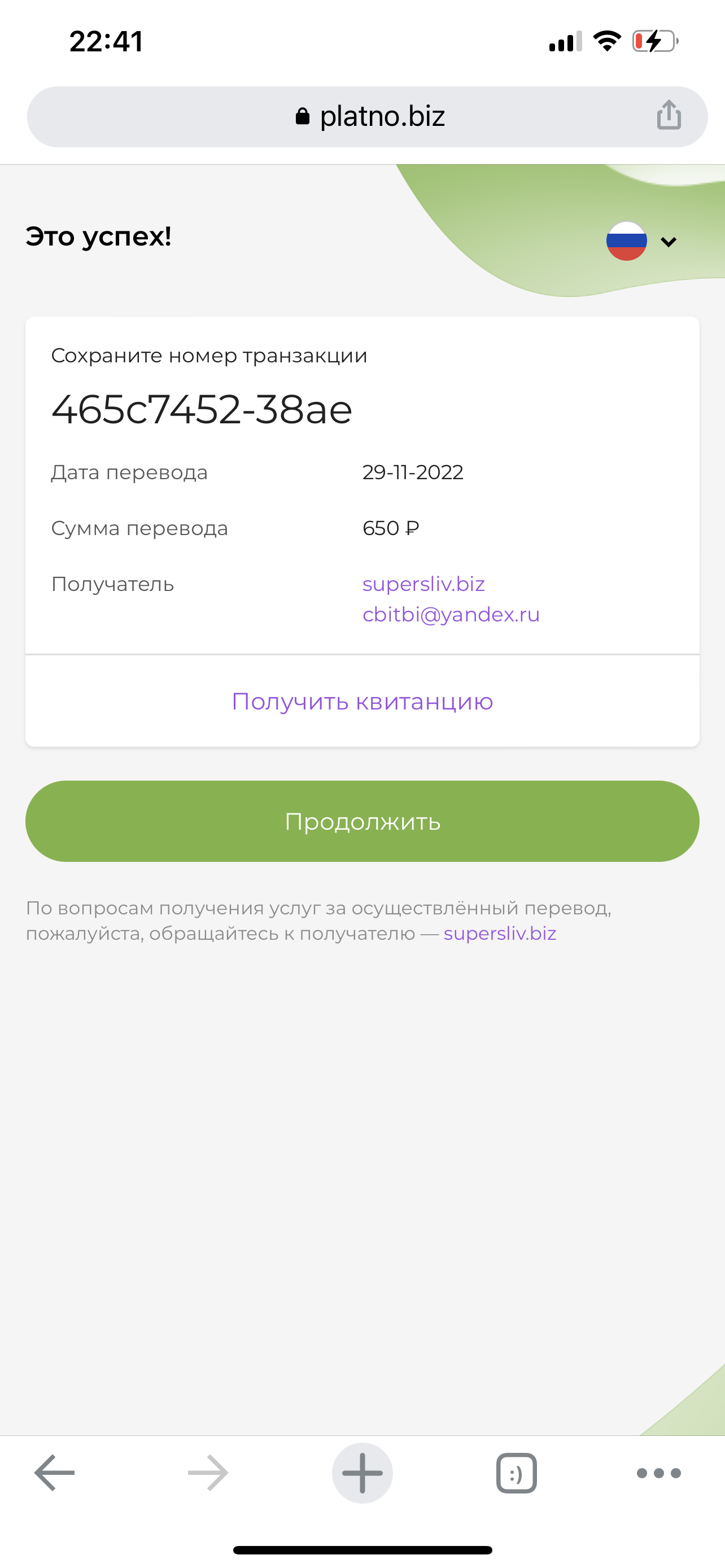725x1568 pixels.
Task: Open a new tab with the plus button
Action: pos(362,1473)
